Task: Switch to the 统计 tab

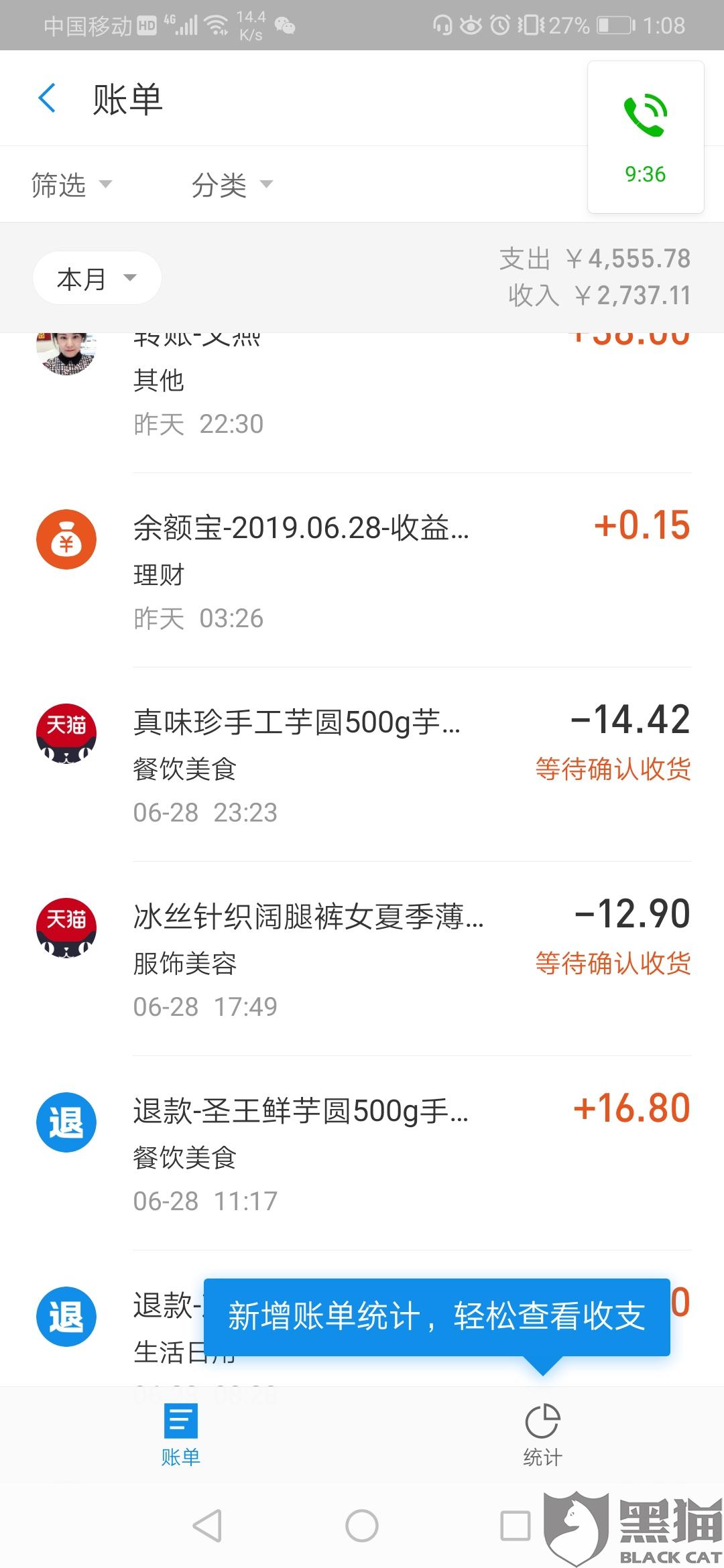Action: tap(542, 1434)
